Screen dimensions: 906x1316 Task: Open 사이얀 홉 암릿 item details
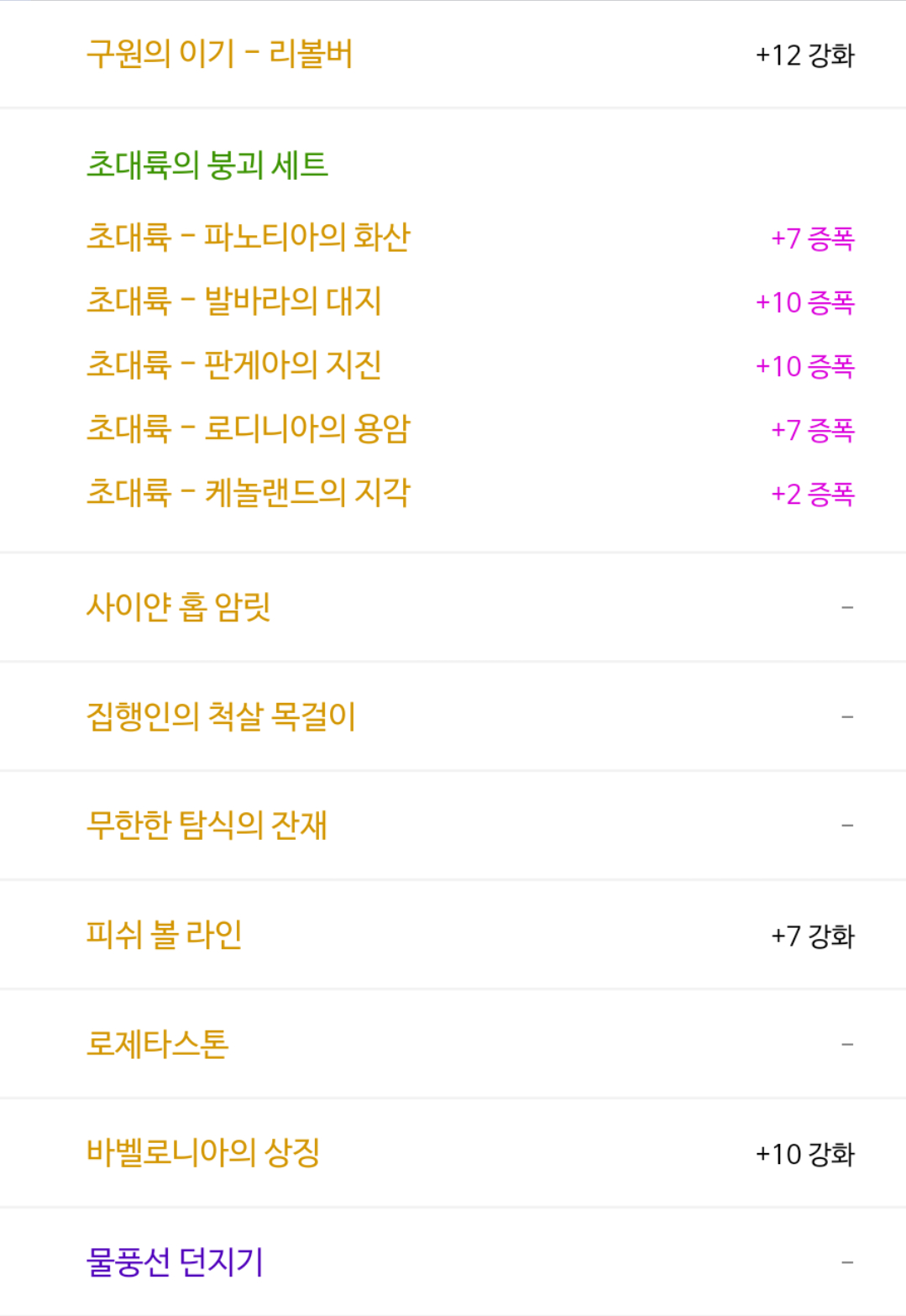click(178, 606)
